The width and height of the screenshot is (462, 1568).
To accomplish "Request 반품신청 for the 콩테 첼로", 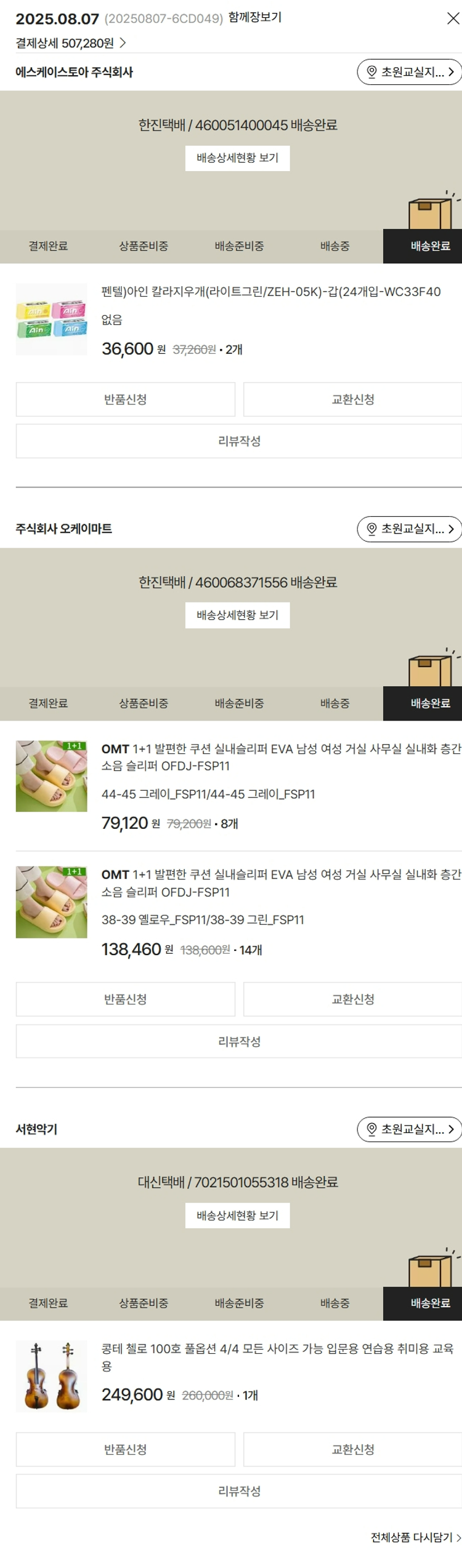I will (126, 1449).
